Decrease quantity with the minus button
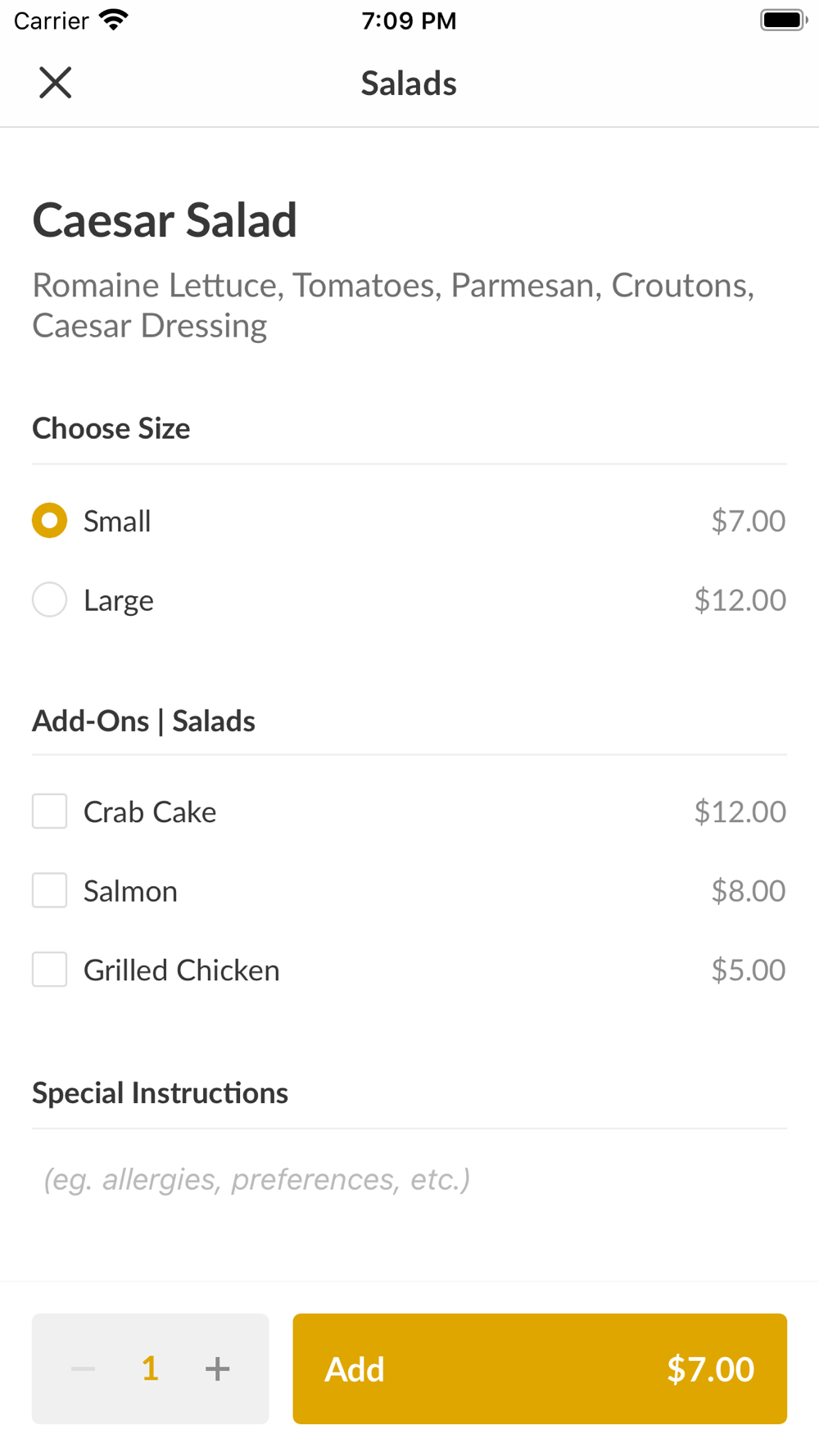 [83, 1368]
